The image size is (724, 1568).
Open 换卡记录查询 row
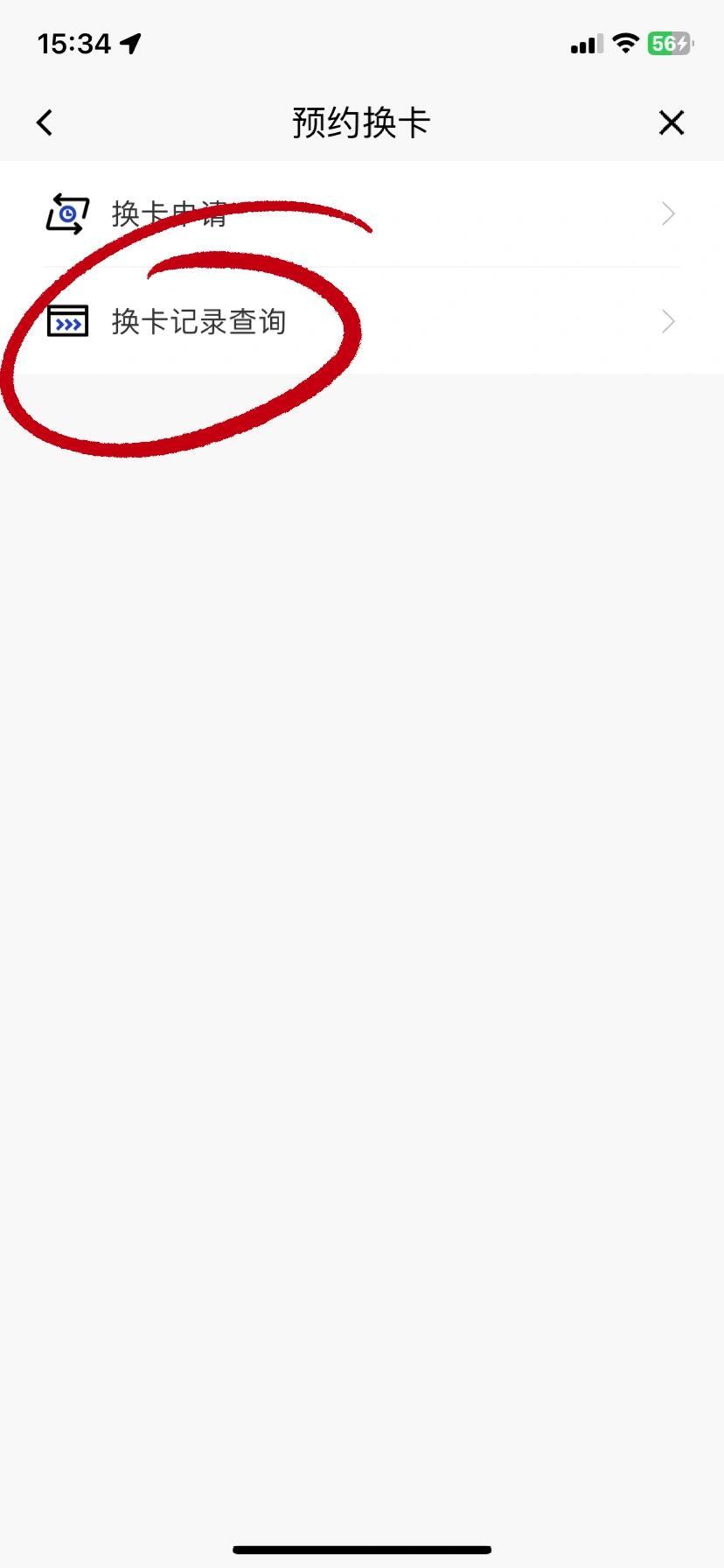click(362, 322)
